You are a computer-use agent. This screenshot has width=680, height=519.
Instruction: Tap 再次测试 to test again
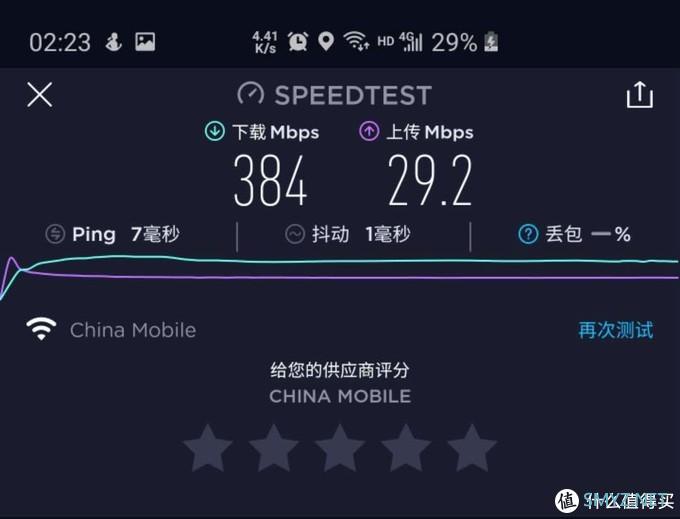pyautogui.click(x=615, y=330)
